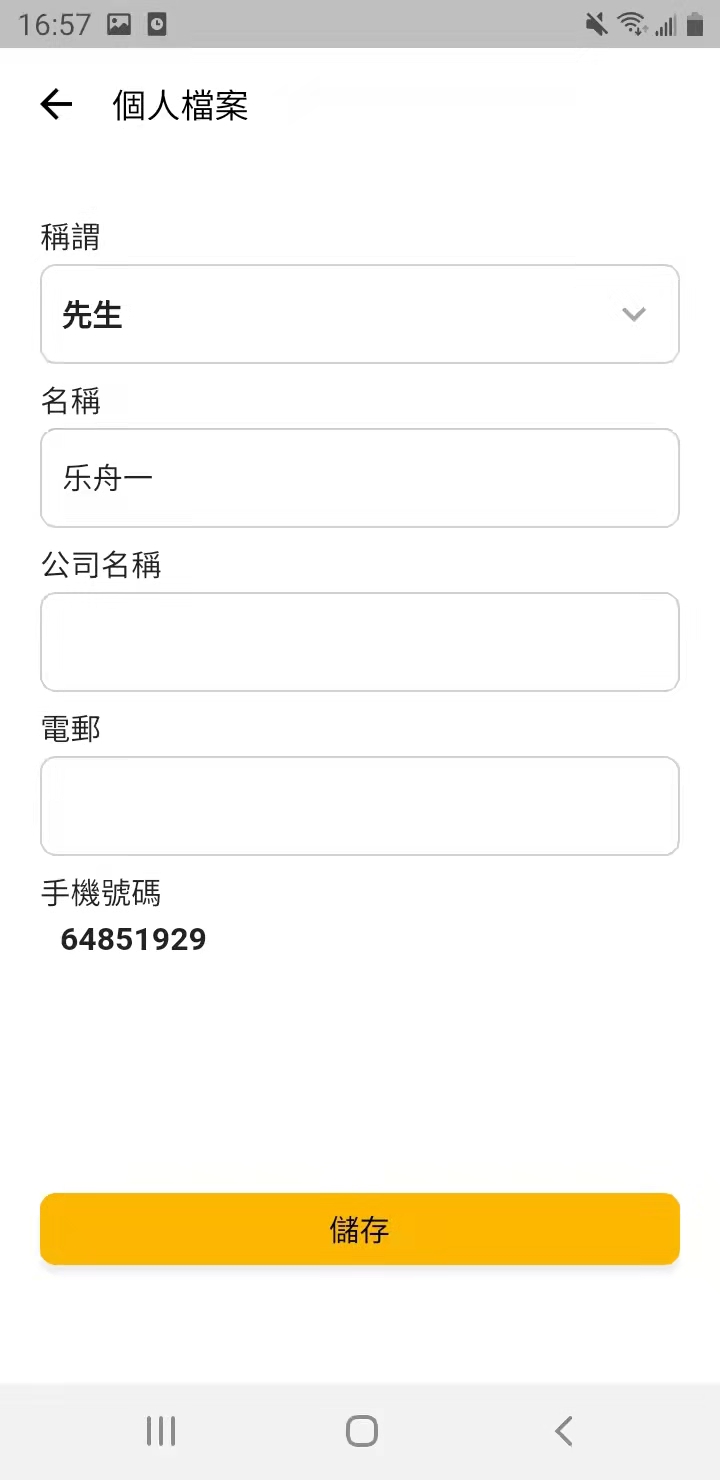Image resolution: width=720 pixels, height=1480 pixels.
Task: Tap the system back button
Action: coord(563,1431)
